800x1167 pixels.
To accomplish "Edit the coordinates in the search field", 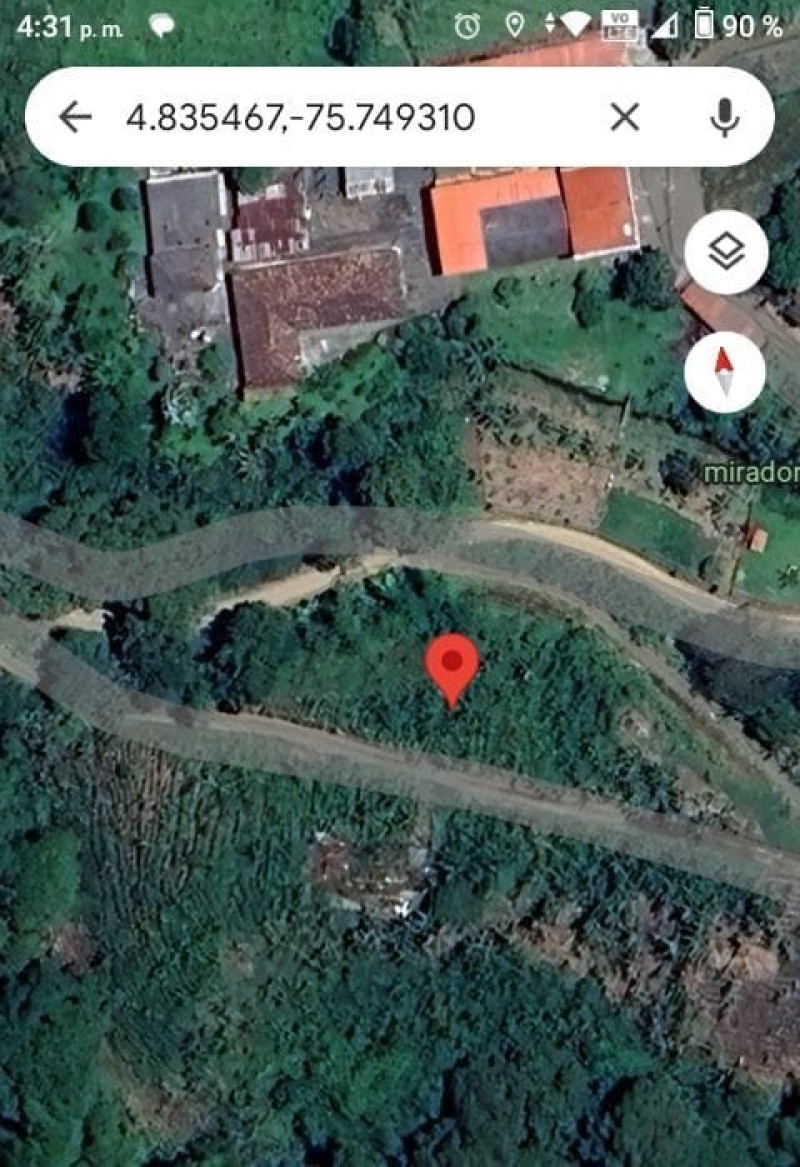I will [x=300, y=118].
